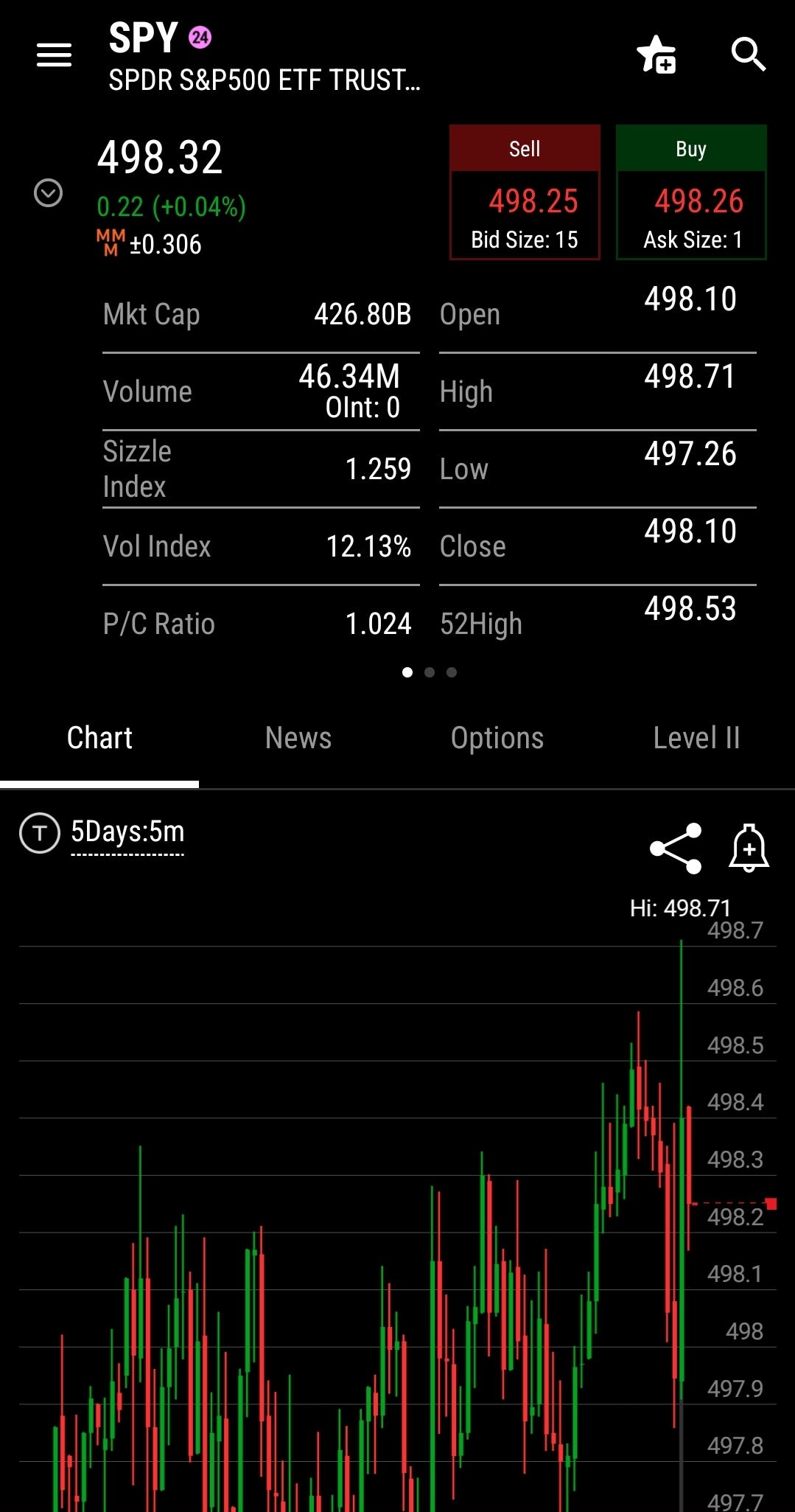
Task: Change the 5Days:5m chart timeframe
Action: tap(127, 833)
